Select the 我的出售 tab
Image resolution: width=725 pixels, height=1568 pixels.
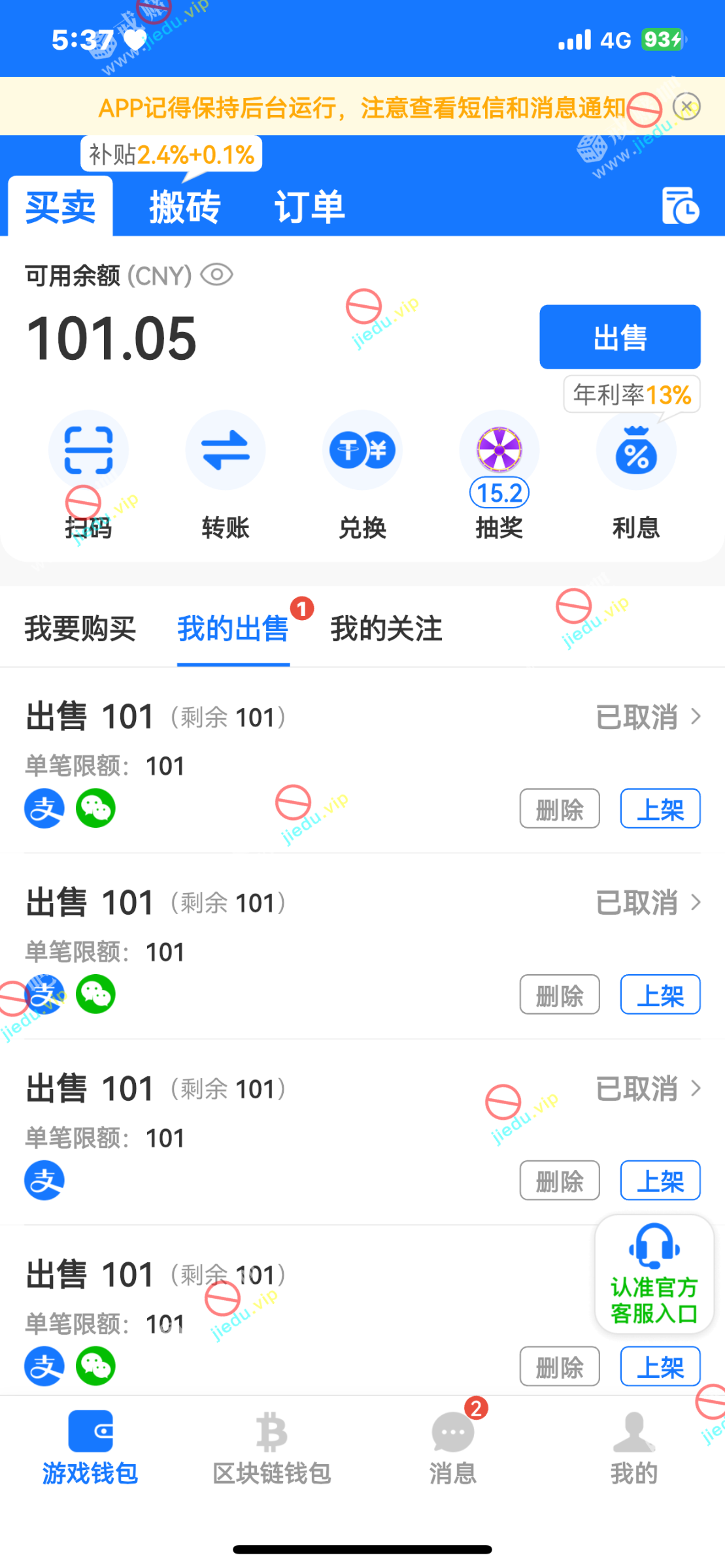233,629
